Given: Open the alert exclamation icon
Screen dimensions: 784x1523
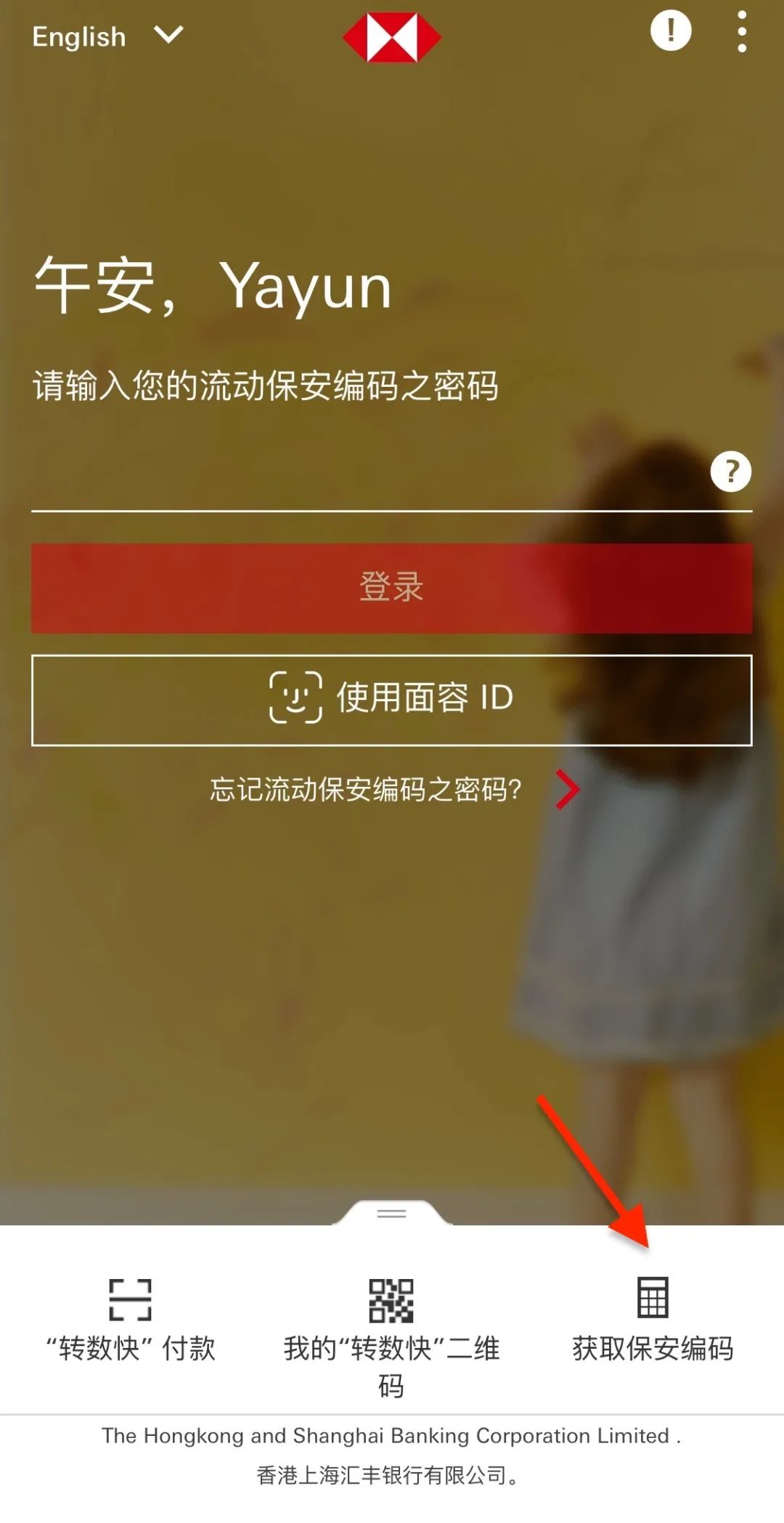Looking at the screenshot, I should click(x=670, y=32).
